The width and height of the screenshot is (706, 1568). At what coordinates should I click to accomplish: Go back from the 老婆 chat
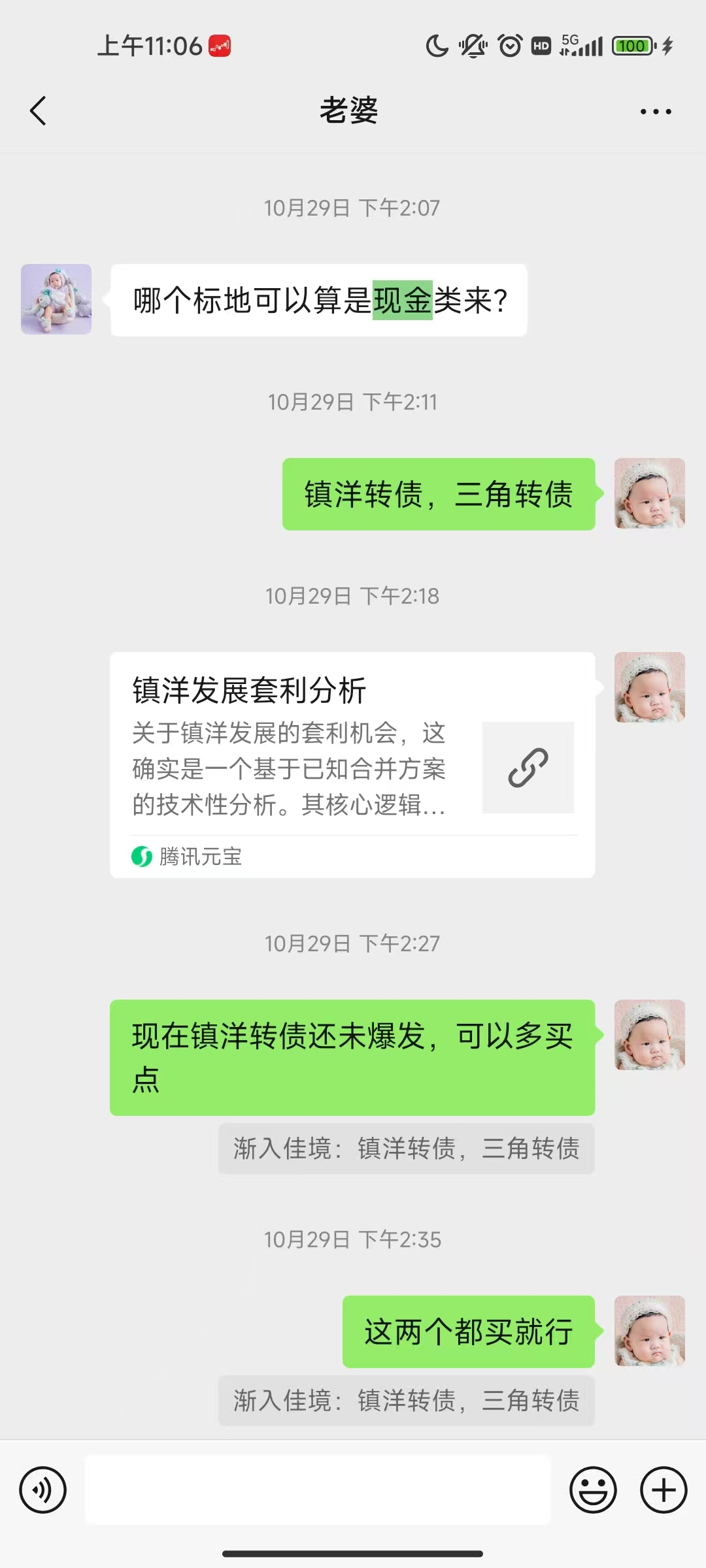[x=39, y=110]
